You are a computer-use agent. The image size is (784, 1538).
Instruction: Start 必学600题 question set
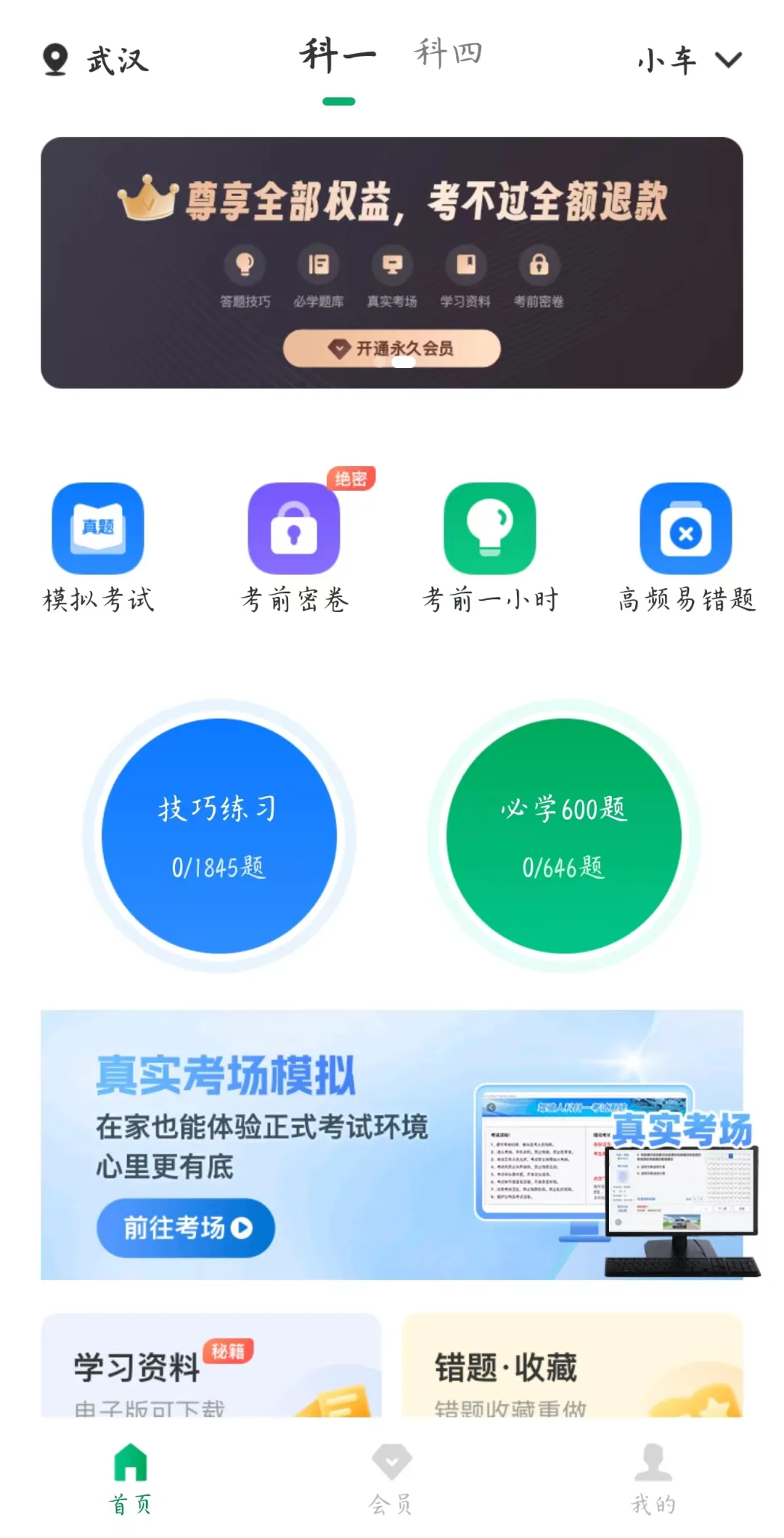563,836
